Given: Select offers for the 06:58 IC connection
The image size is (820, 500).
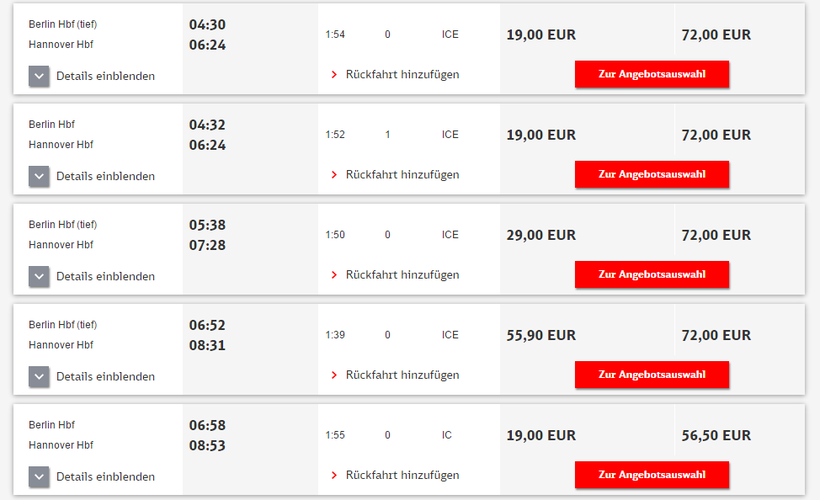Looking at the screenshot, I should click(651, 474).
